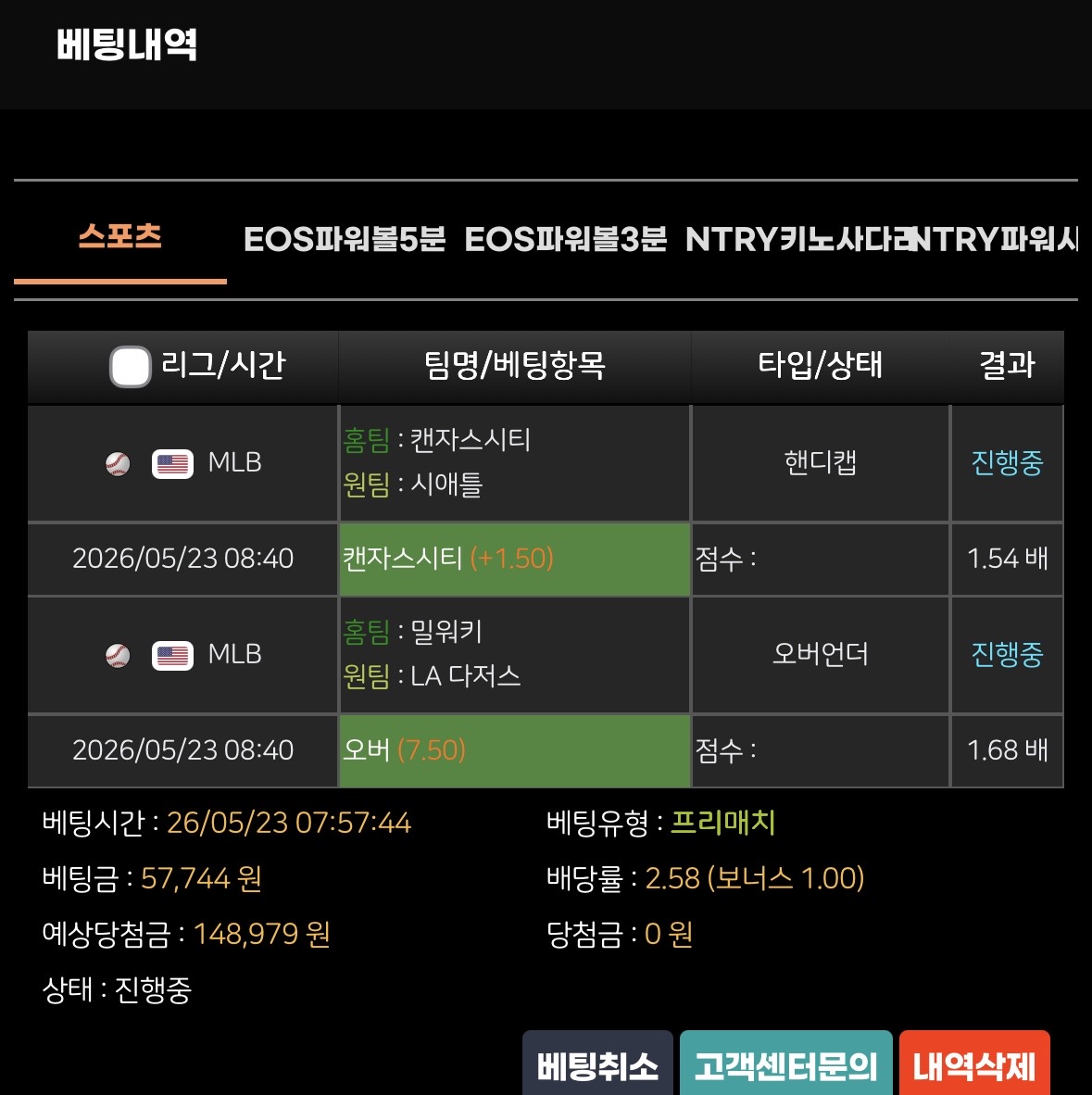Check the select-all box beside 리그/시간

coord(131,366)
